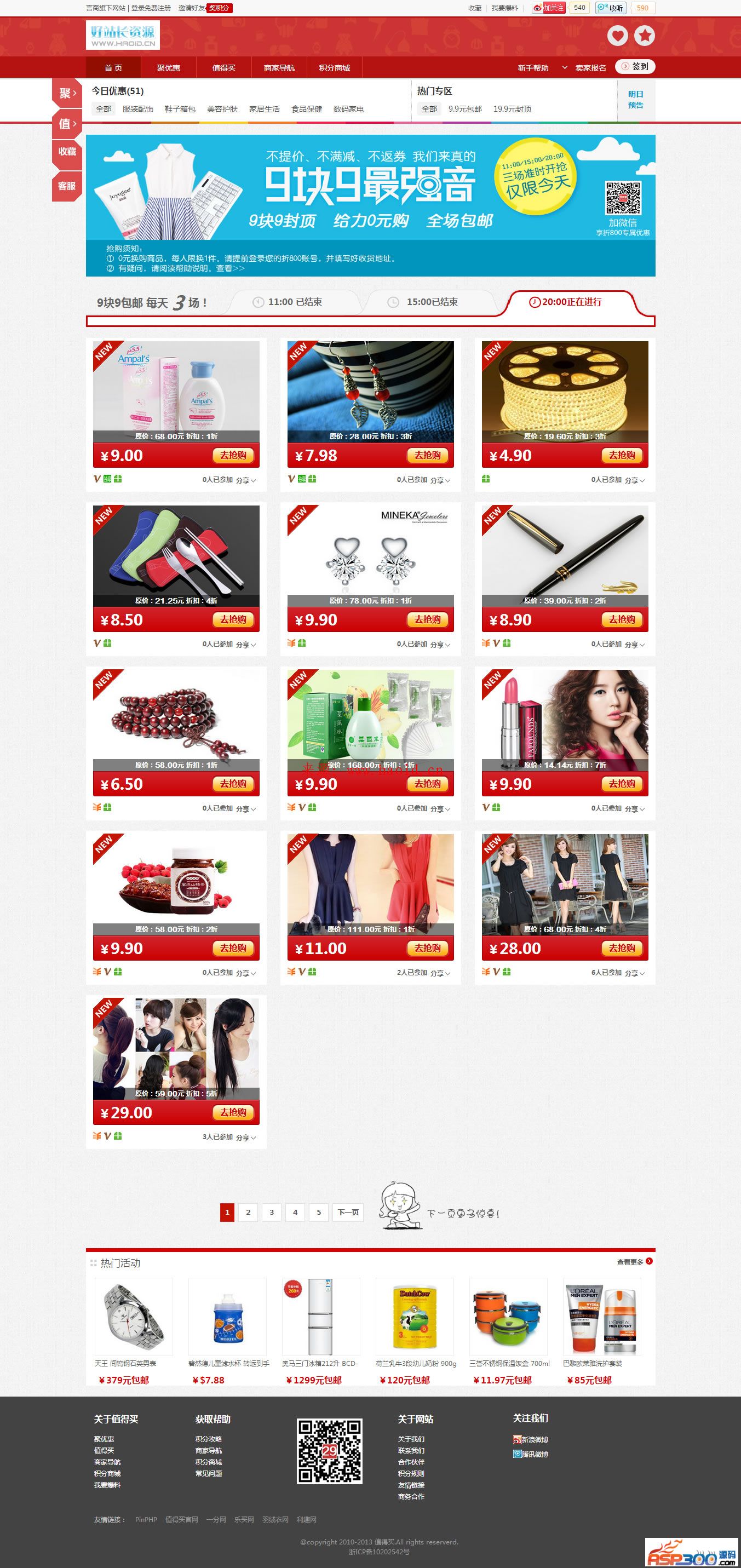Tap 下一页 to load next page
Screen dimensions: 741x1568
pyautogui.click(x=348, y=1212)
